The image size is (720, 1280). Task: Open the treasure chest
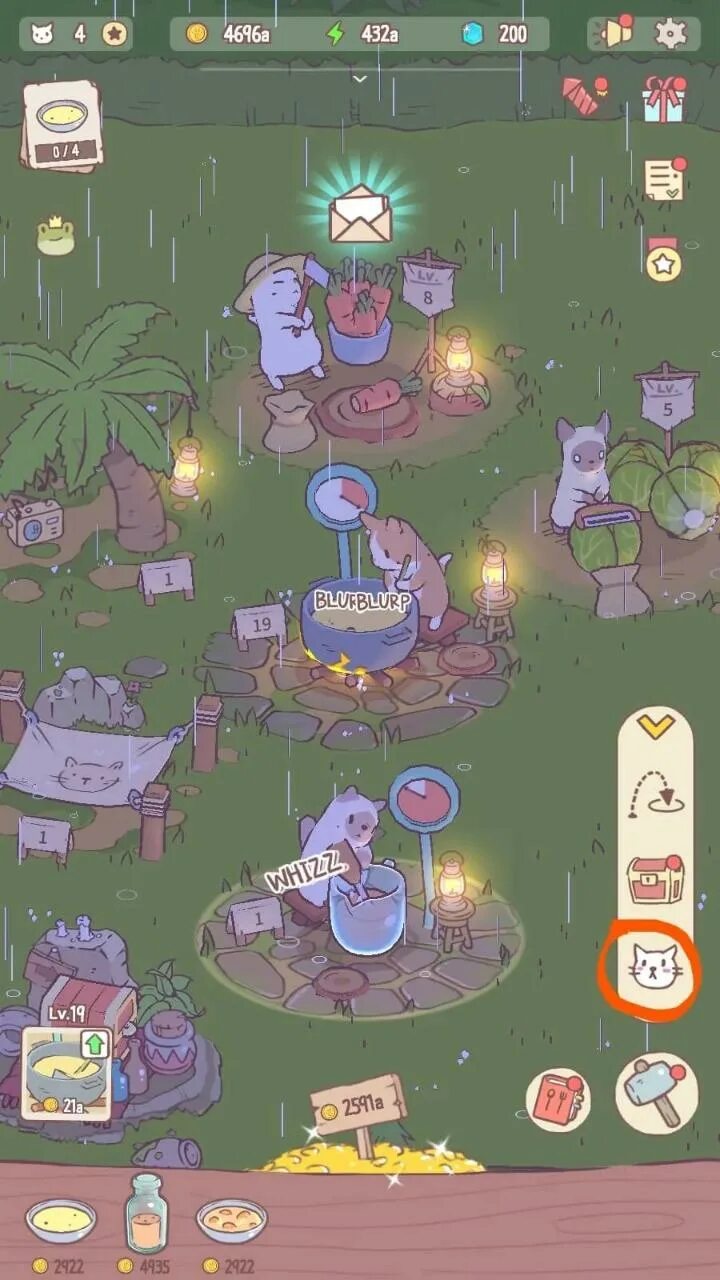655,880
